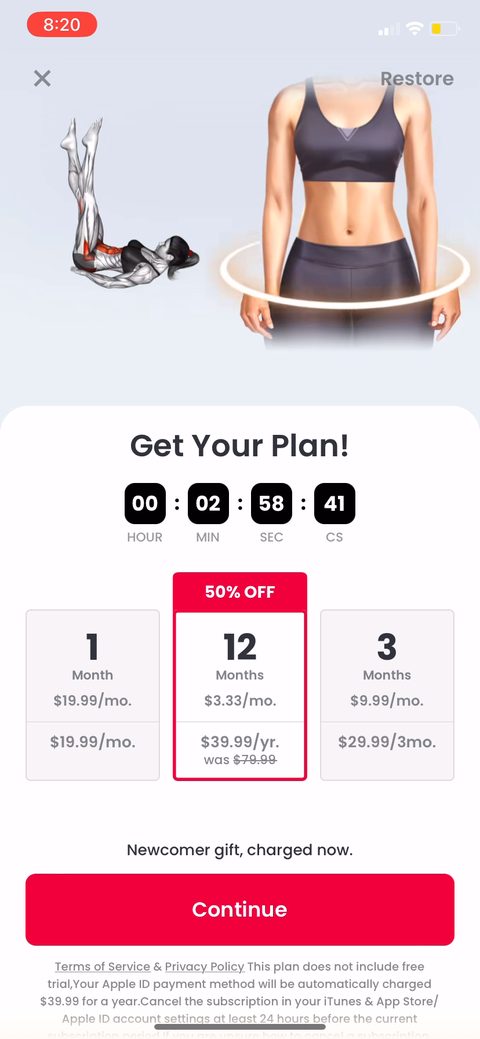The width and height of the screenshot is (480, 1039).
Task: Hit the red Continue button
Action: pyautogui.click(x=240, y=909)
